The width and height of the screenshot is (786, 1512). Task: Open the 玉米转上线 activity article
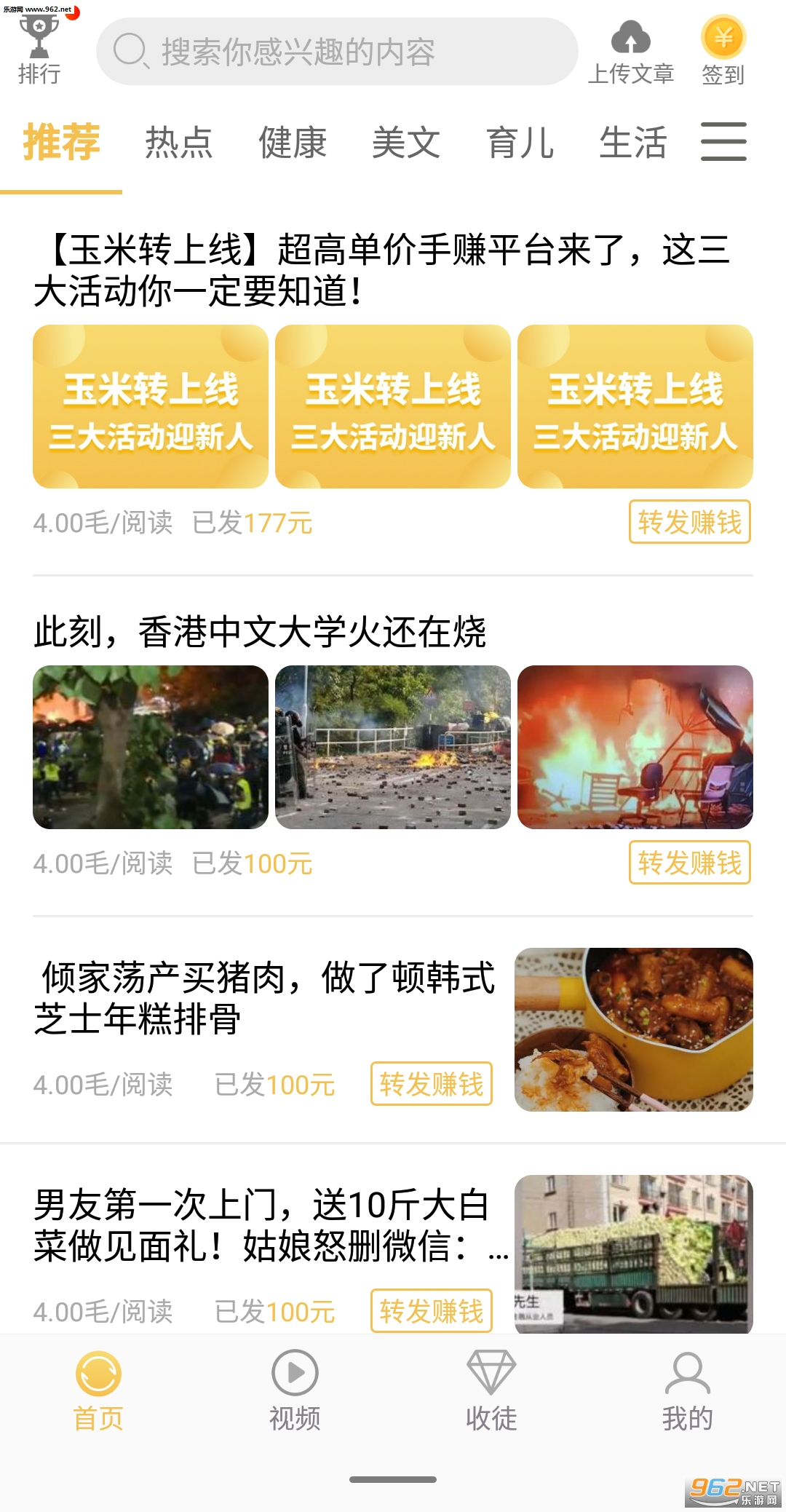(381, 270)
